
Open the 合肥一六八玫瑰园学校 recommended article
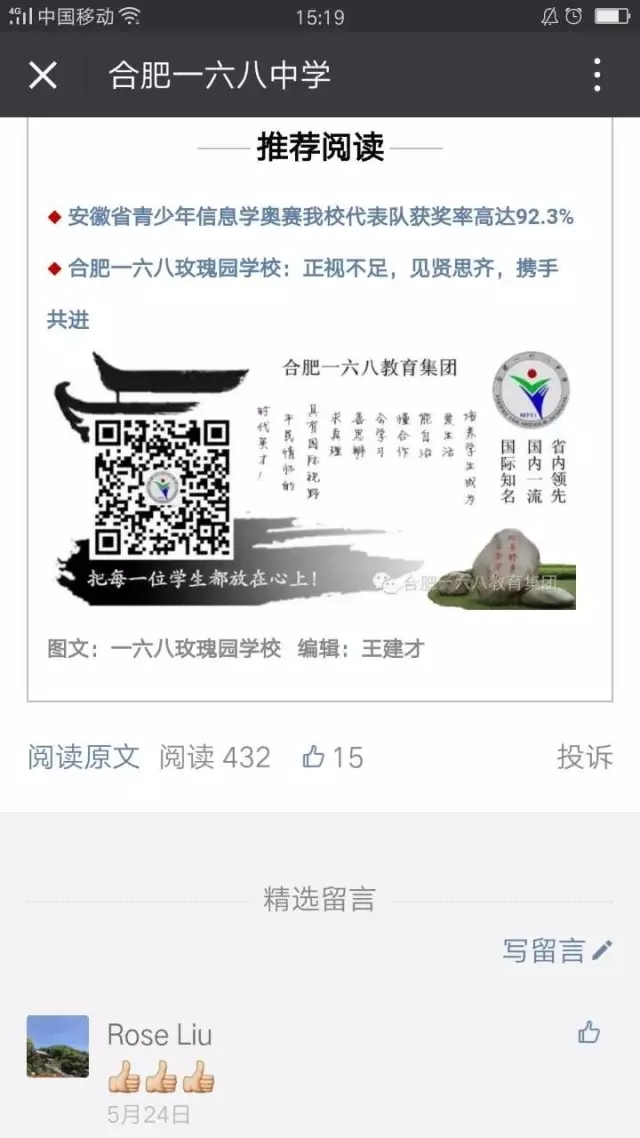(312, 268)
